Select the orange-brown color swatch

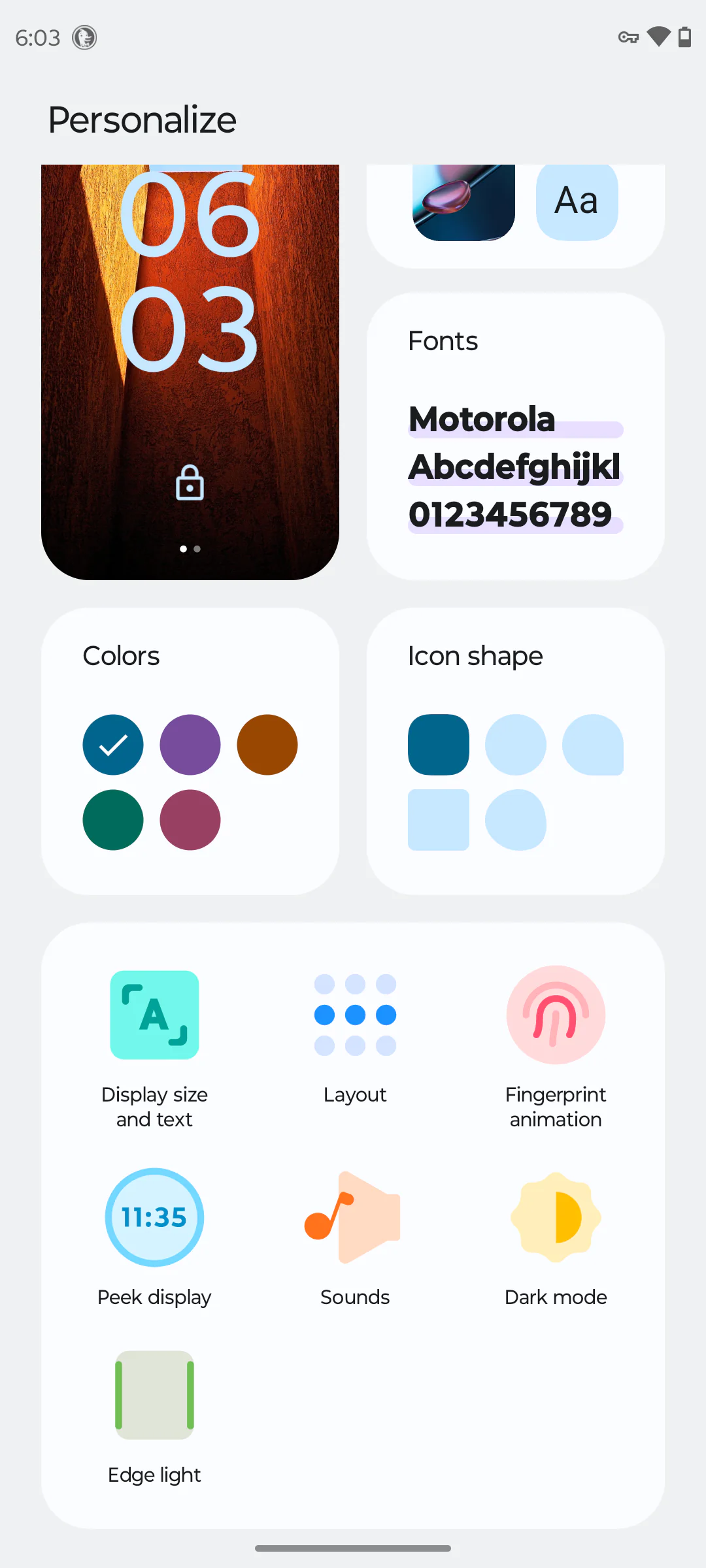pyautogui.click(x=267, y=745)
